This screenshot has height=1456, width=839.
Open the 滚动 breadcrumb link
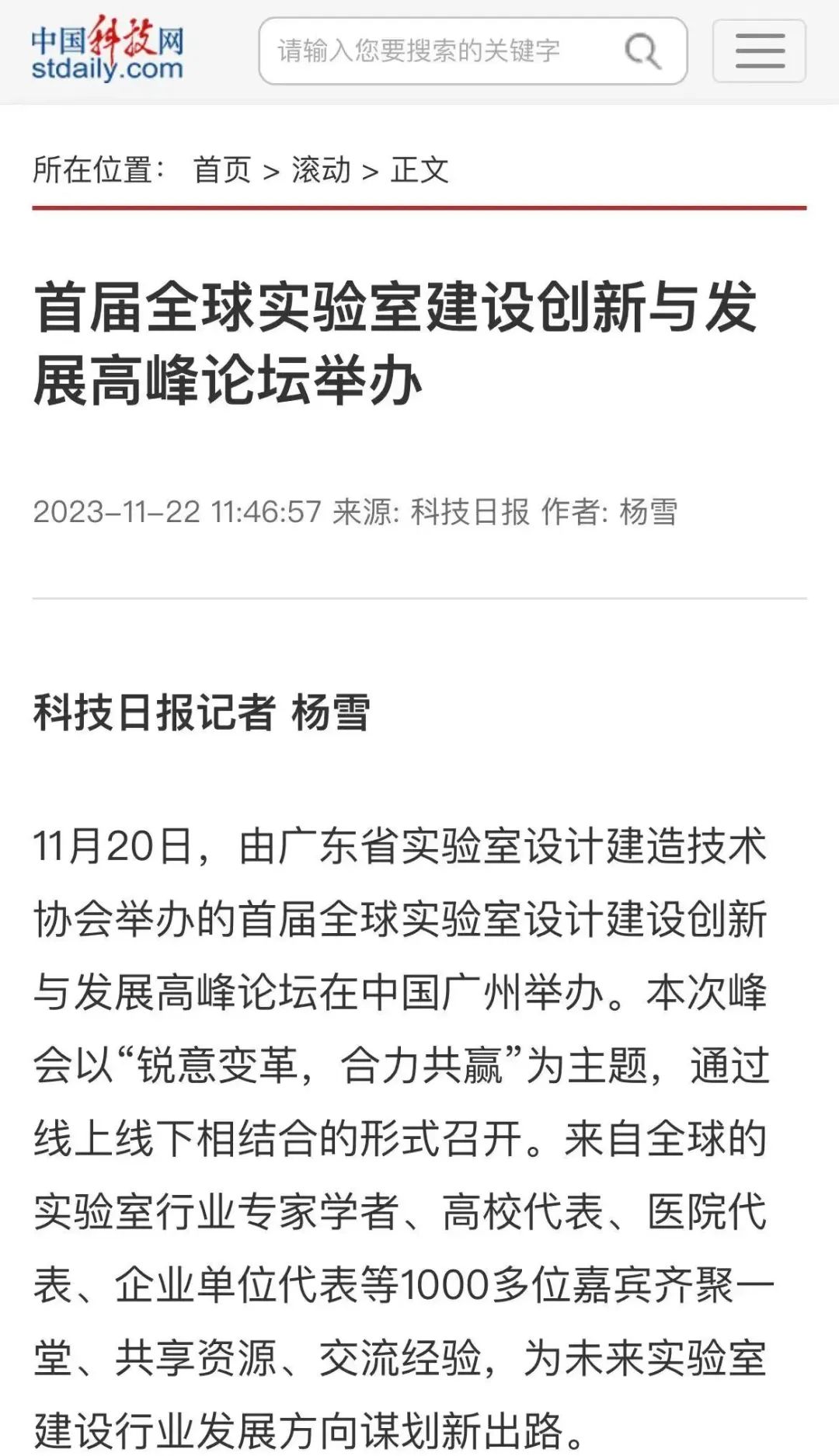tap(321, 169)
